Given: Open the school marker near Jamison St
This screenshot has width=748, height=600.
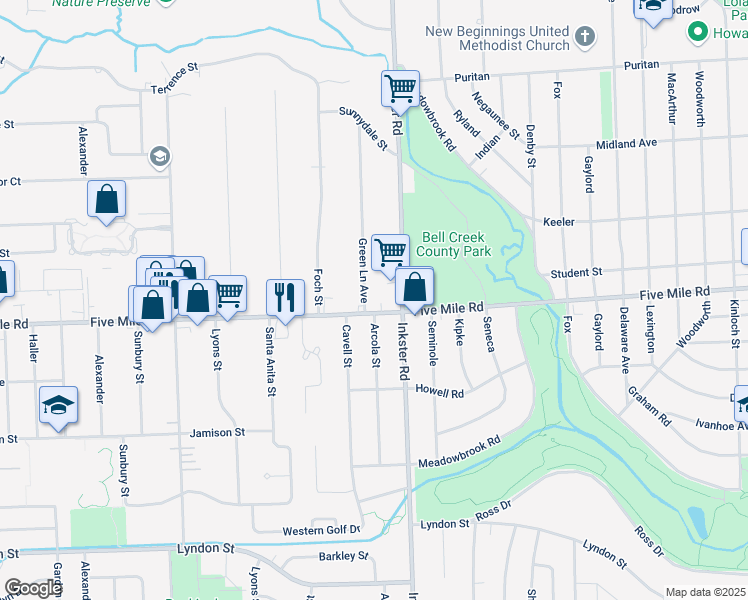Looking at the screenshot, I should (58, 405).
